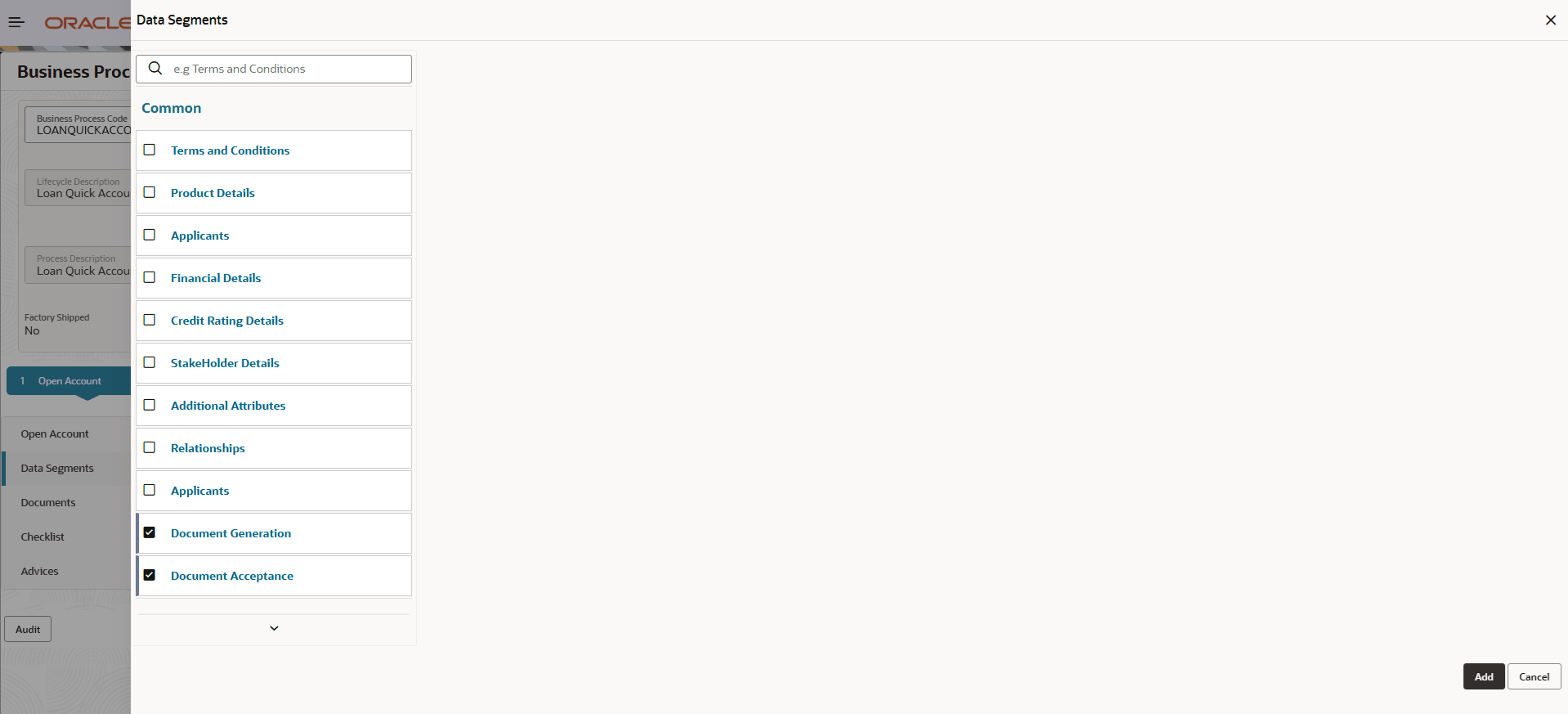1568x714 pixels.
Task: Select the Product Details checkbox
Action: (x=150, y=192)
